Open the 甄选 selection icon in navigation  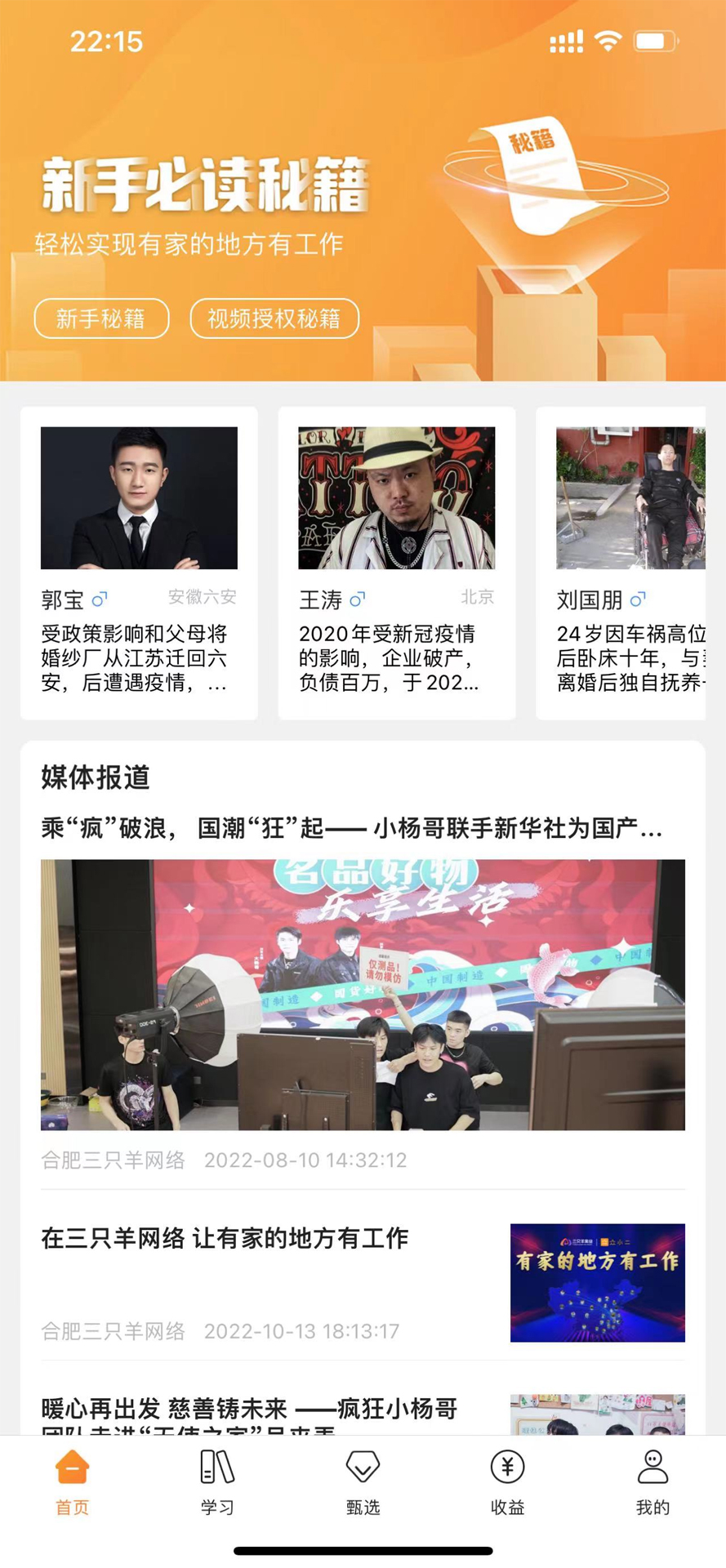pyautogui.click(x=363, y=1466)
